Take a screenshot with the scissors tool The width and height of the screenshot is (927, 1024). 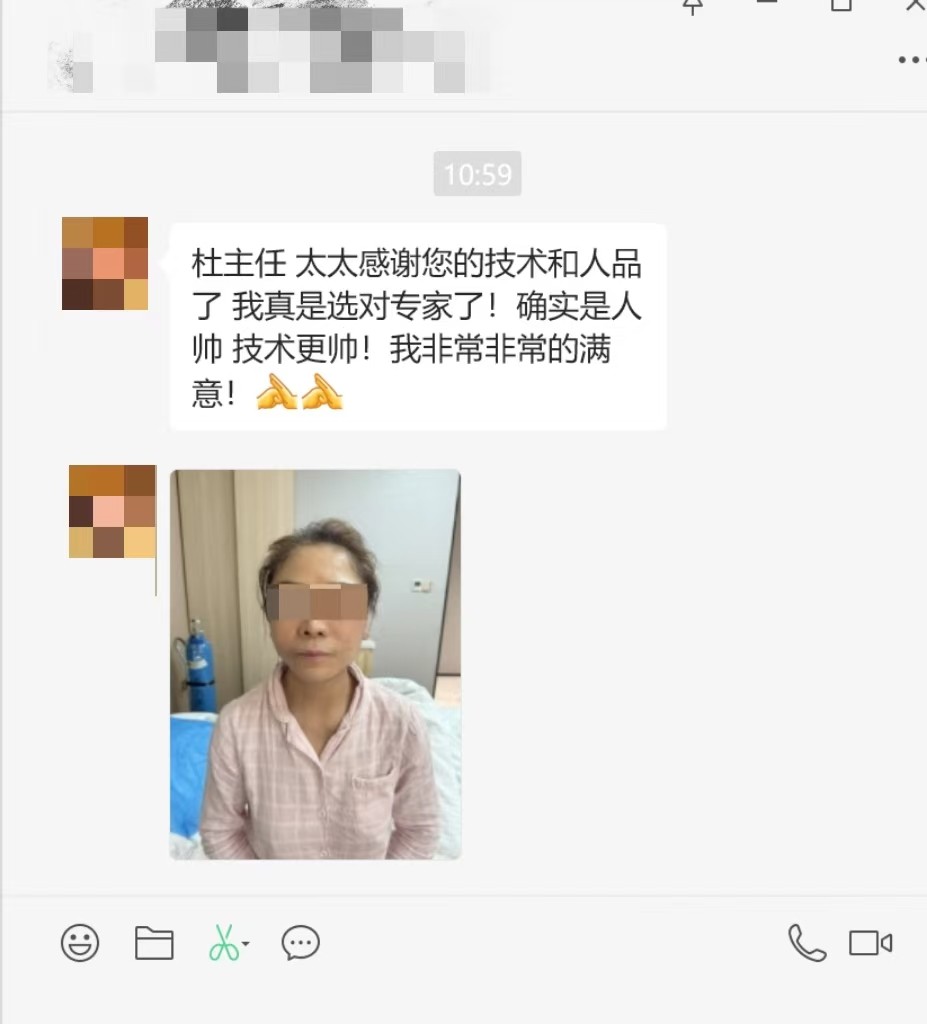point(224,942)
